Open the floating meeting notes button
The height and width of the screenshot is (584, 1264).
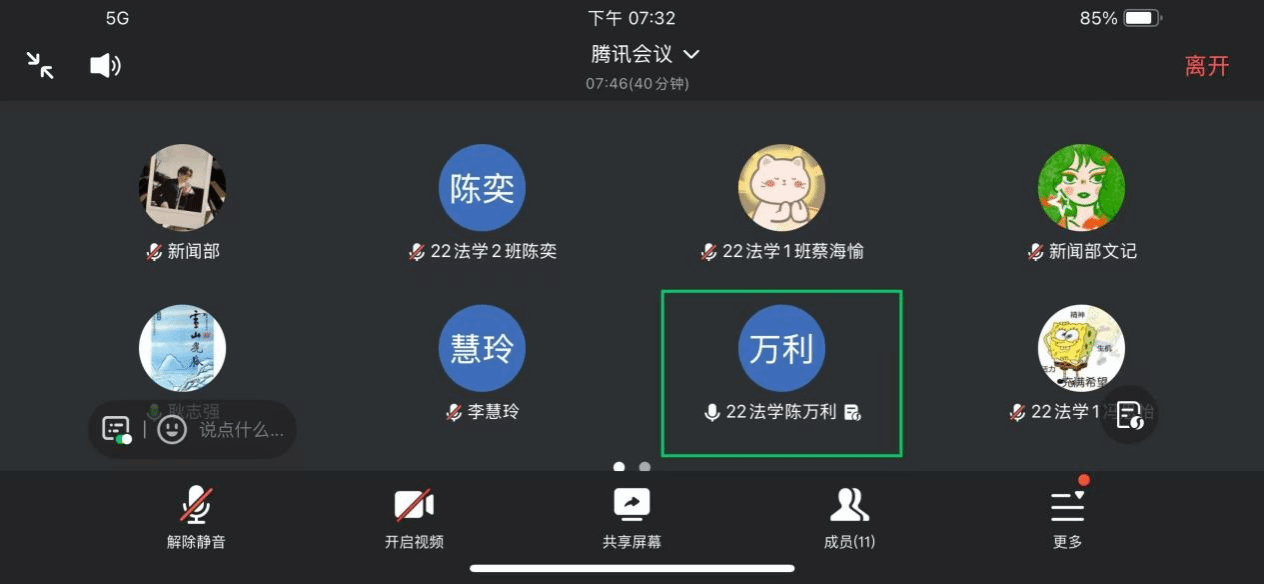[1129, 414]
